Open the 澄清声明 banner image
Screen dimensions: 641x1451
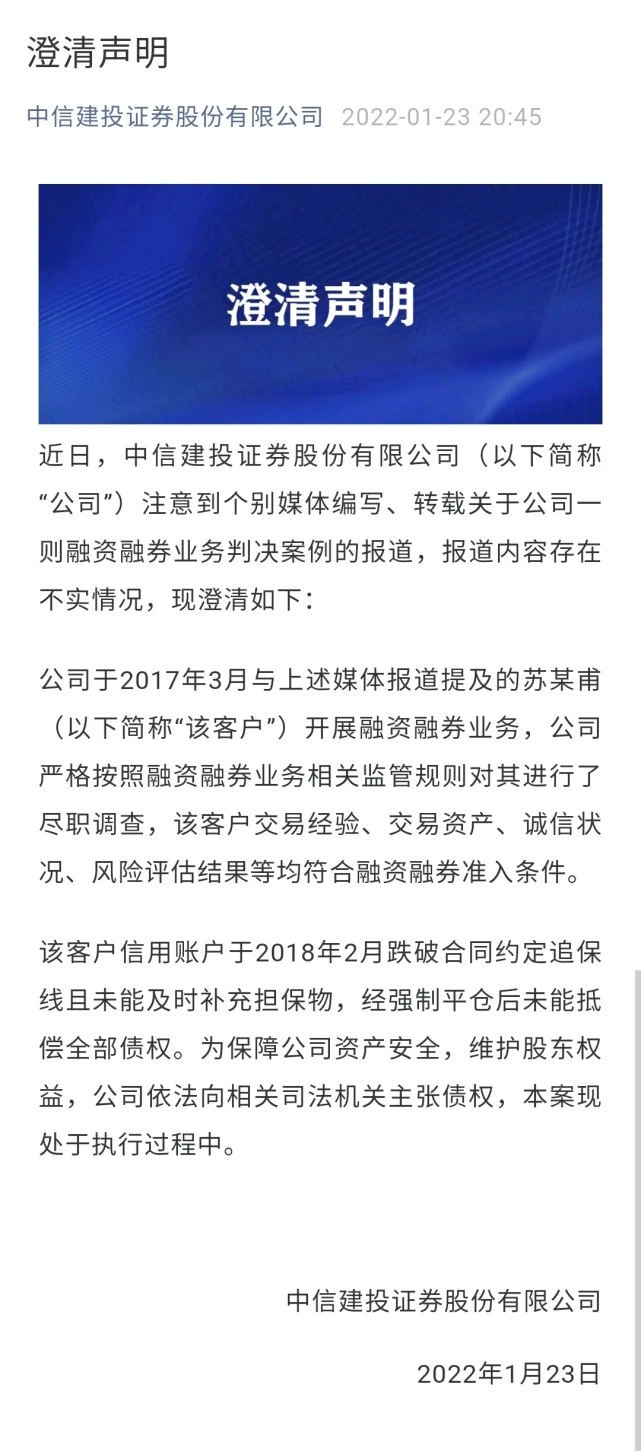click(320, 304)
